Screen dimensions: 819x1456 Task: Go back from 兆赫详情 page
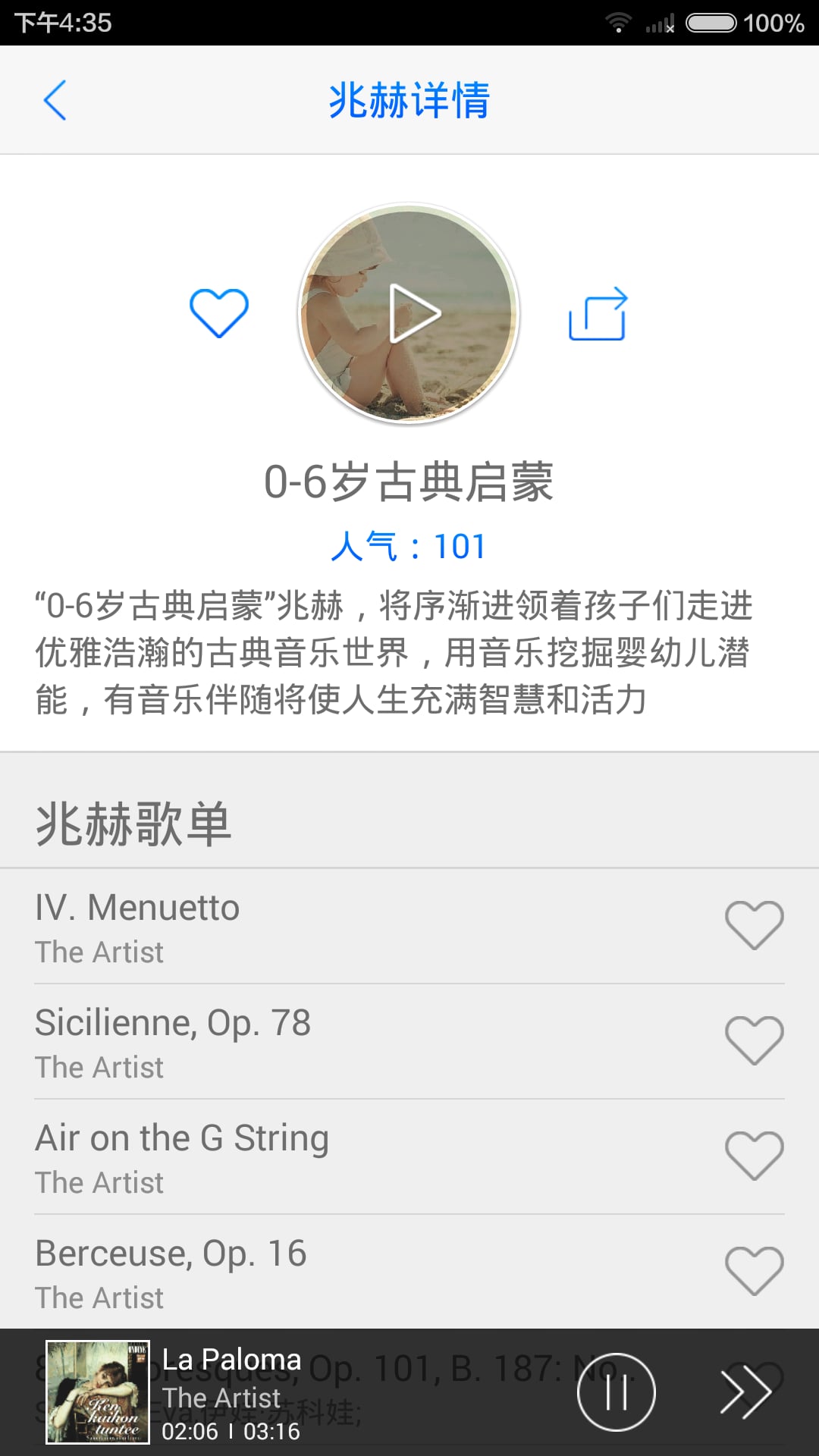tap(55, 100)
